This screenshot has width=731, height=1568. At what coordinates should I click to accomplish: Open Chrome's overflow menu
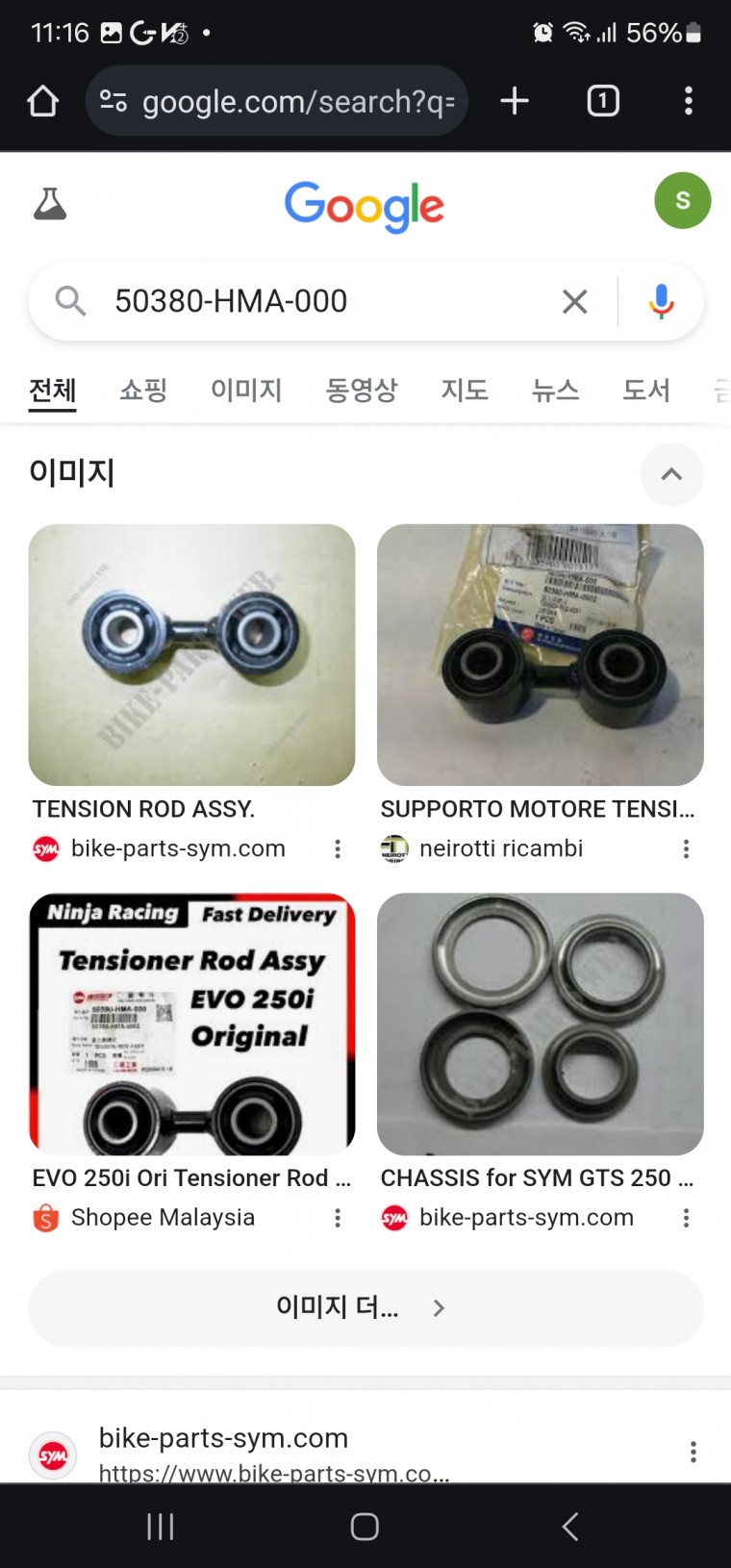pos(689,101)
